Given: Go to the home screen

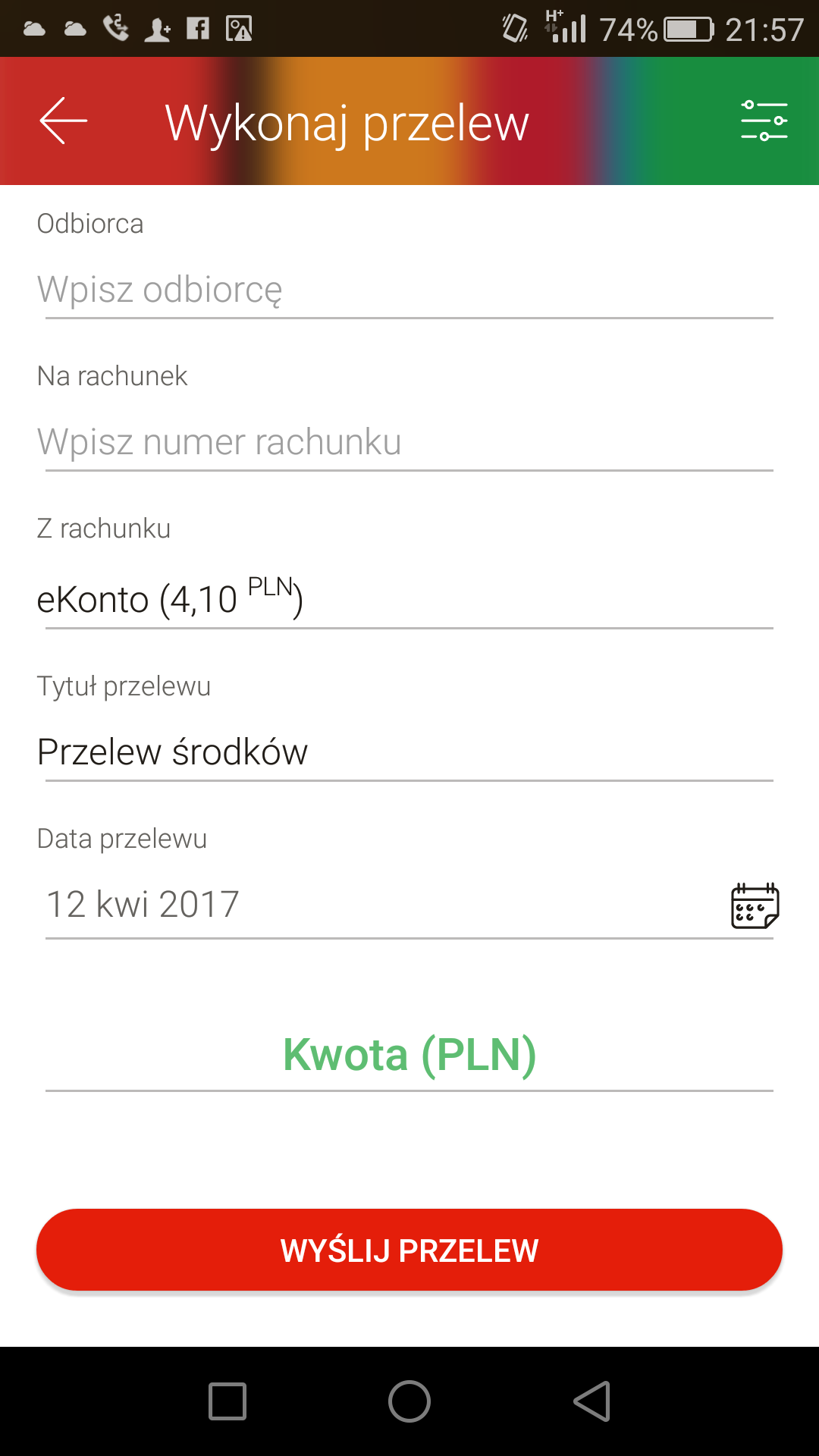Looking at the screenshot, I should tap(409, 1401).
